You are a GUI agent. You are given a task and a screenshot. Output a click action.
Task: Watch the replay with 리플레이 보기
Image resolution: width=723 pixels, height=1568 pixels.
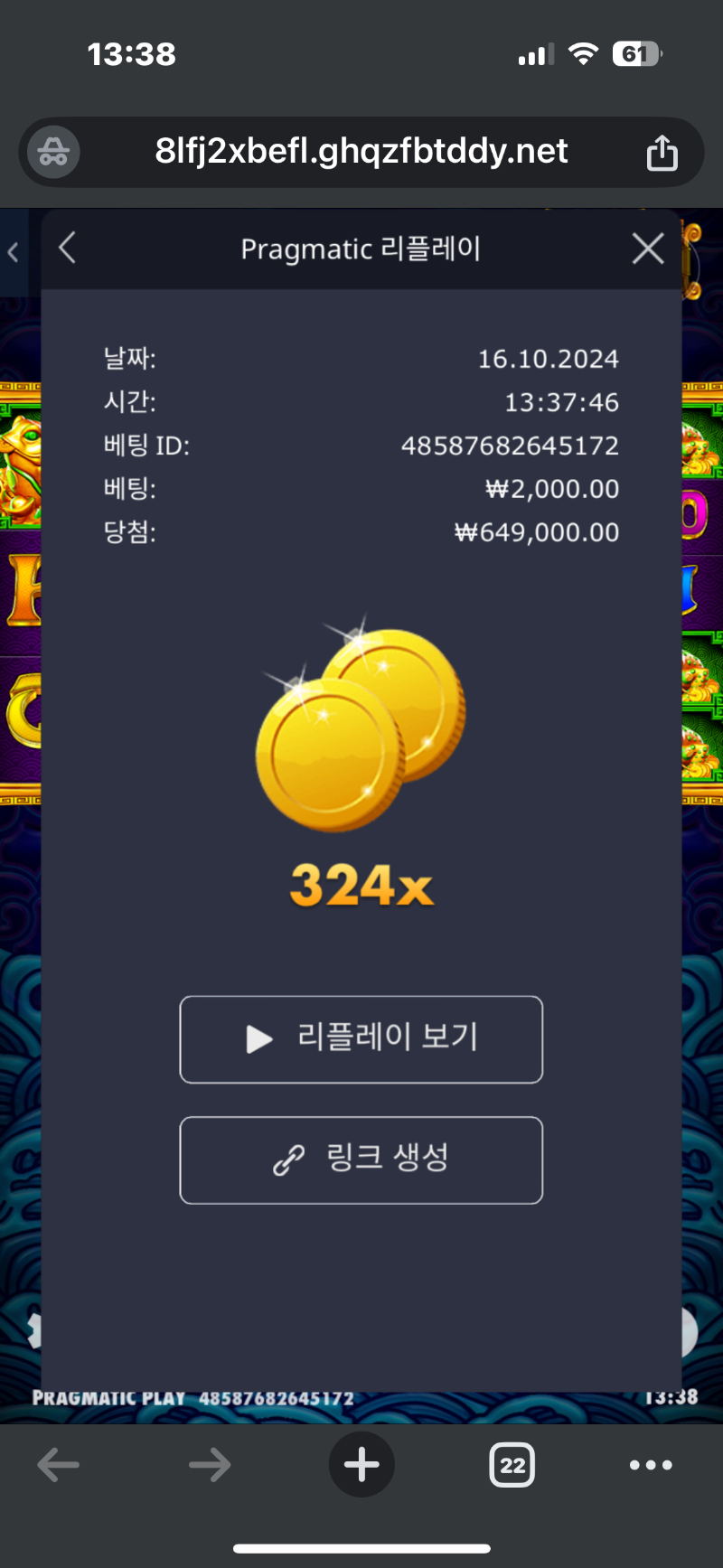361,1039
